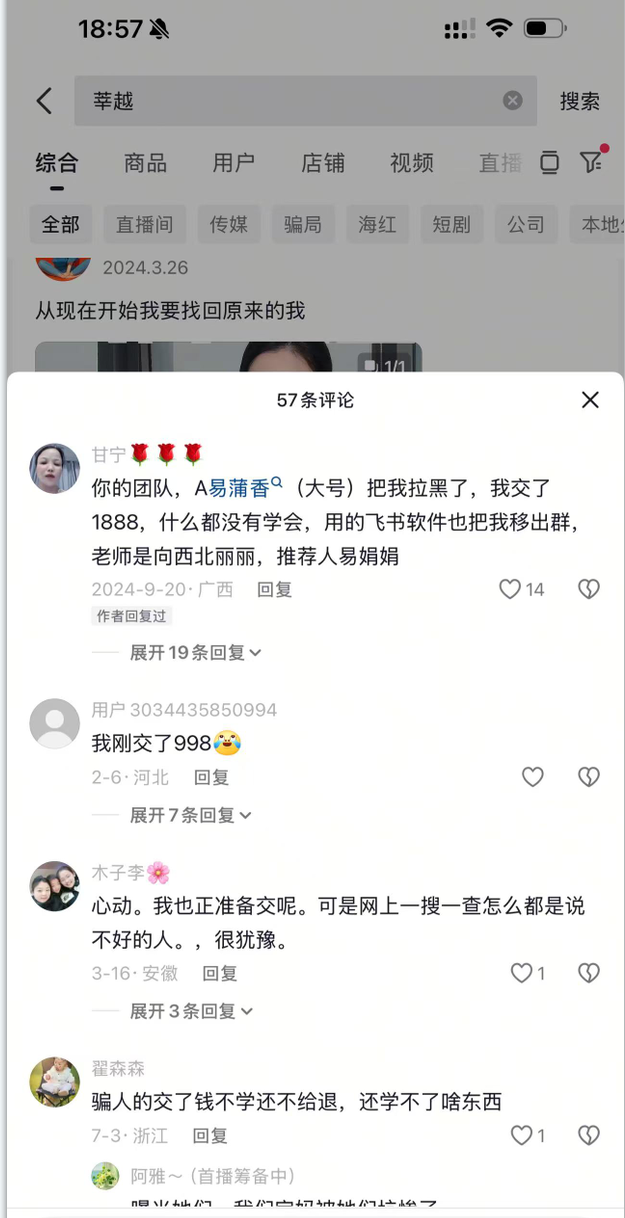625x1218 pixels.
Task: Close the 57条评论 comments panel
Action: 590,400
